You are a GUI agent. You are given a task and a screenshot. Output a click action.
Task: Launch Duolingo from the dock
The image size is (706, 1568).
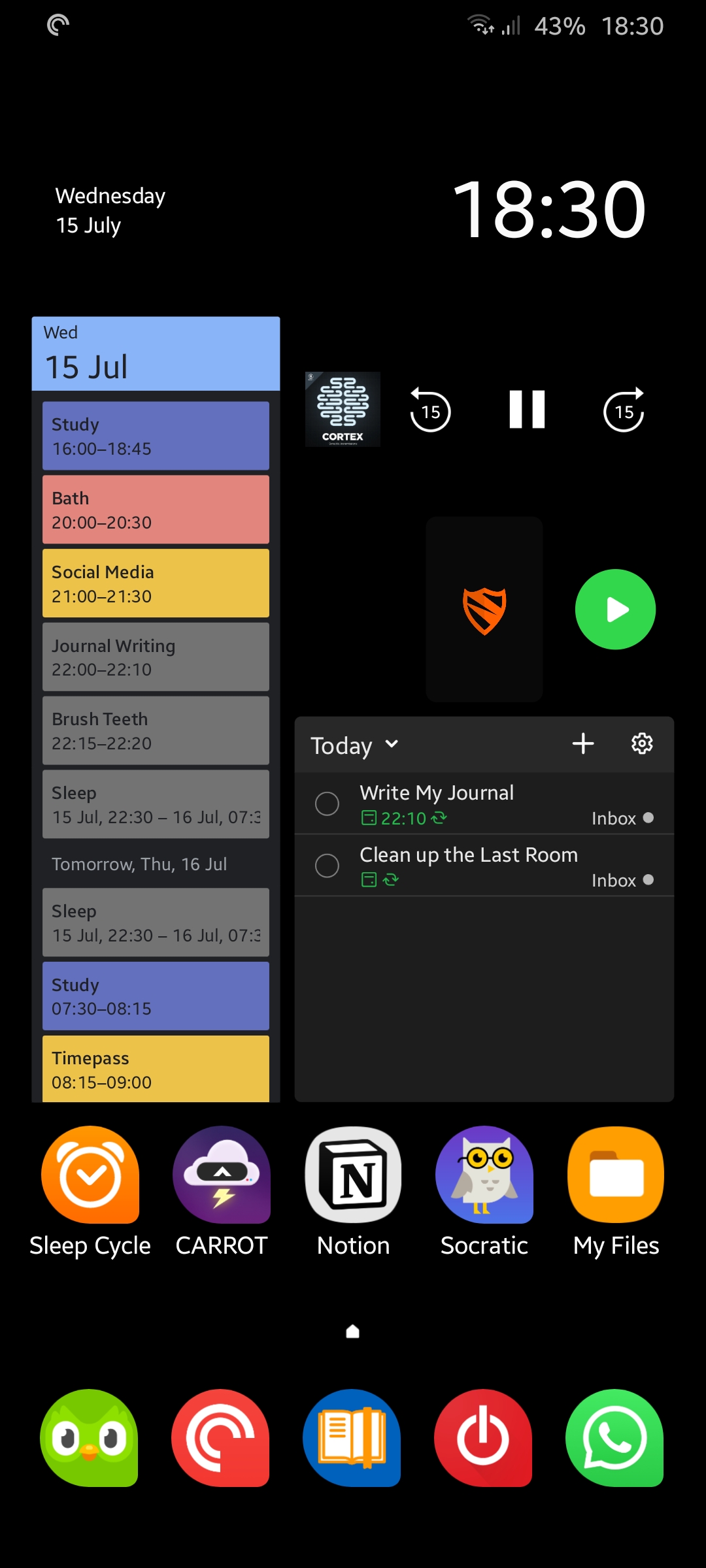click(90, 1437)
